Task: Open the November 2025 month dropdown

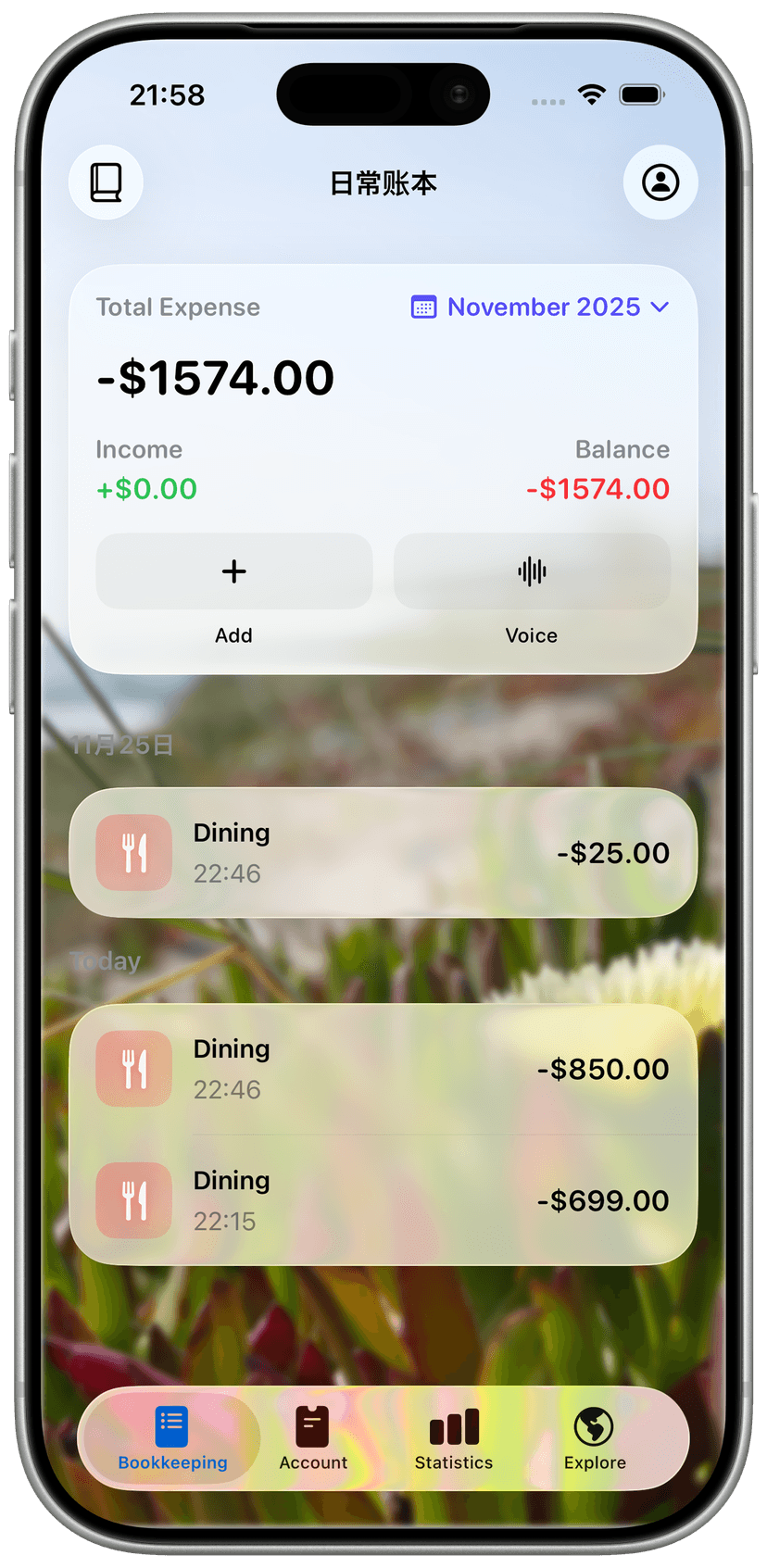Action: [x=544, y=307]
